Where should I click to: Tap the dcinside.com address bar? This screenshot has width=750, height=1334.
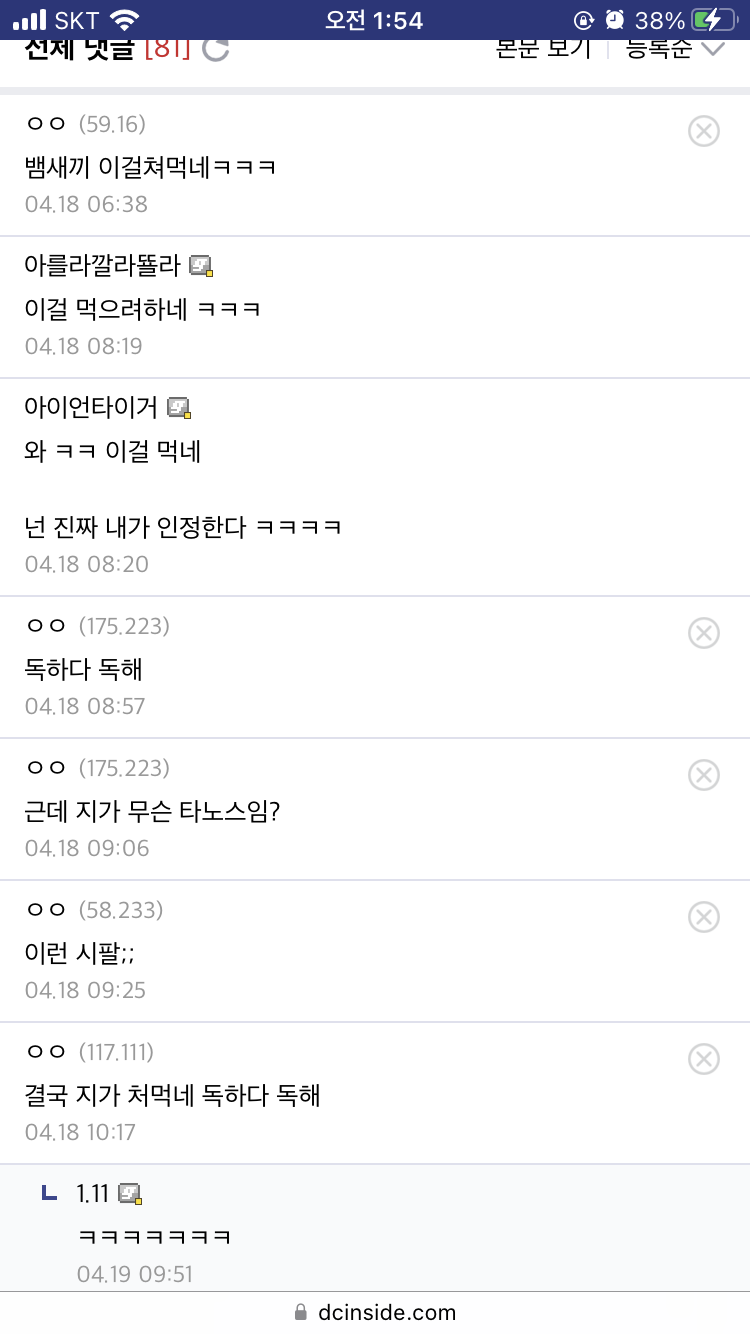(x=375, y=1312)
